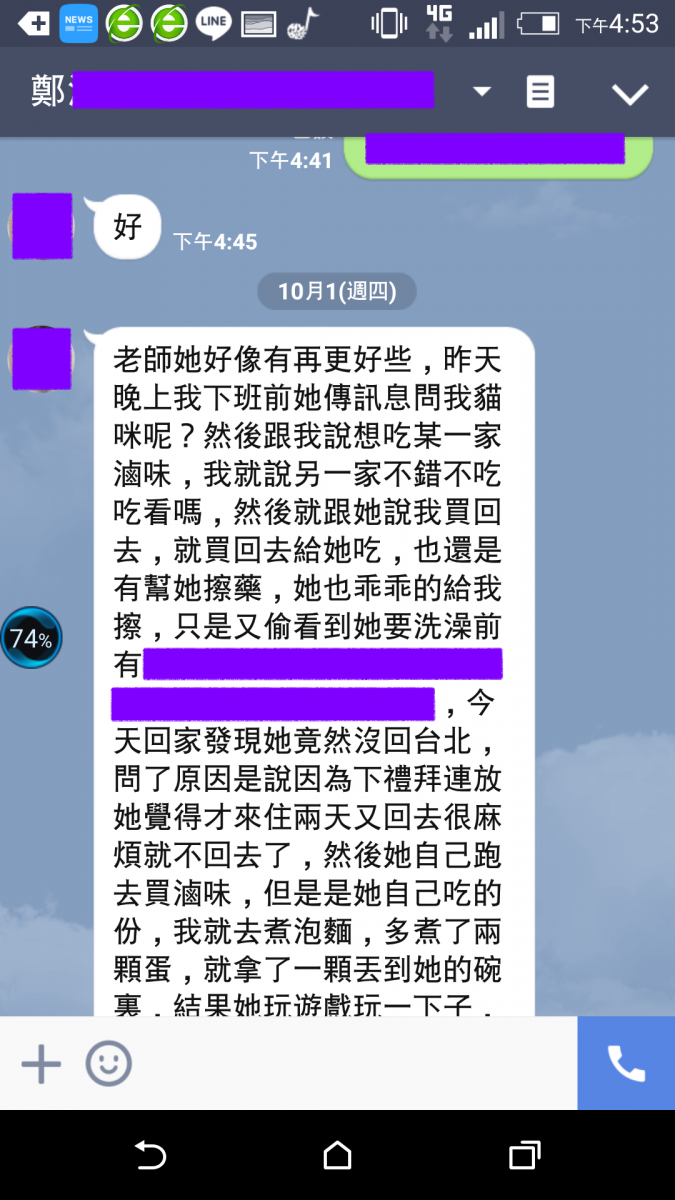
Task: Tap the floating 74% battery widget
Action: 31,638
